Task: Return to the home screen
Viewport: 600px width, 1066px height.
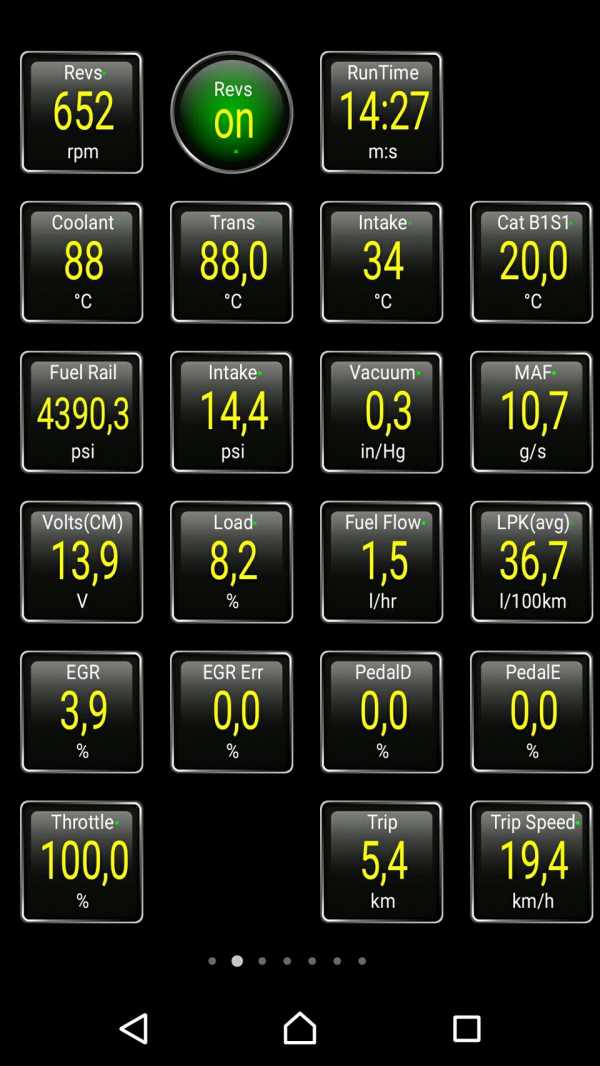Action: (x=300, y=1028)
